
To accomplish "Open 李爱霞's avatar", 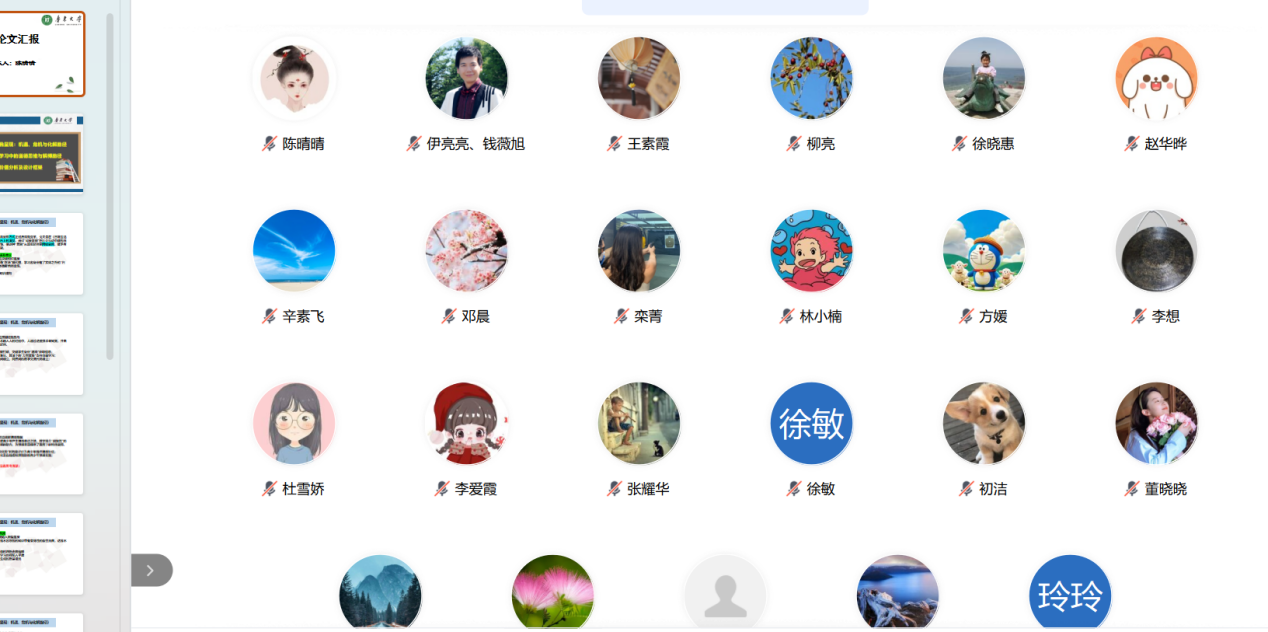I will point(466,424).
